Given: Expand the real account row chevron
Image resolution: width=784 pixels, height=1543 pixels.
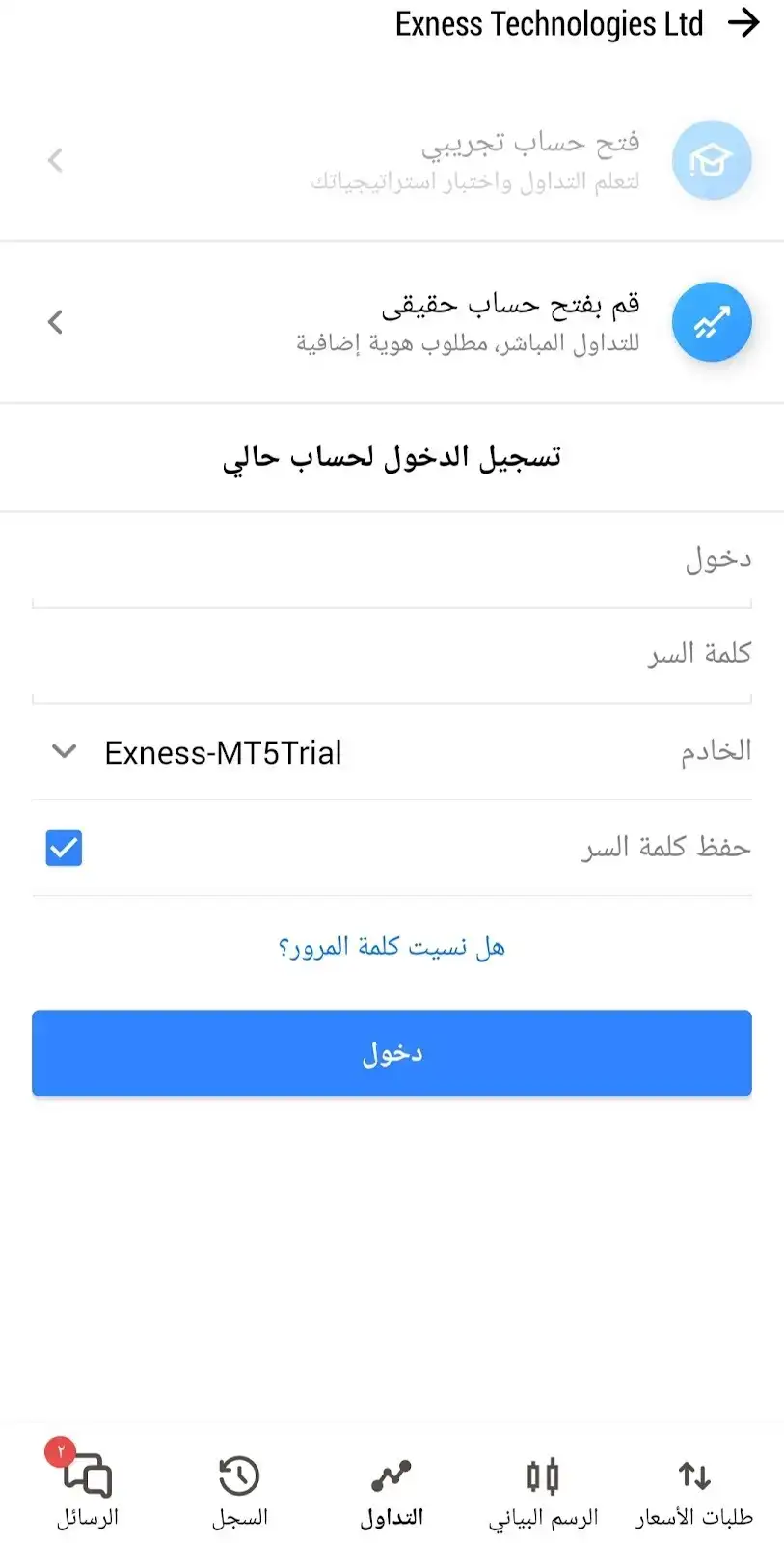Looking at the screenshot, I should 55,322.
